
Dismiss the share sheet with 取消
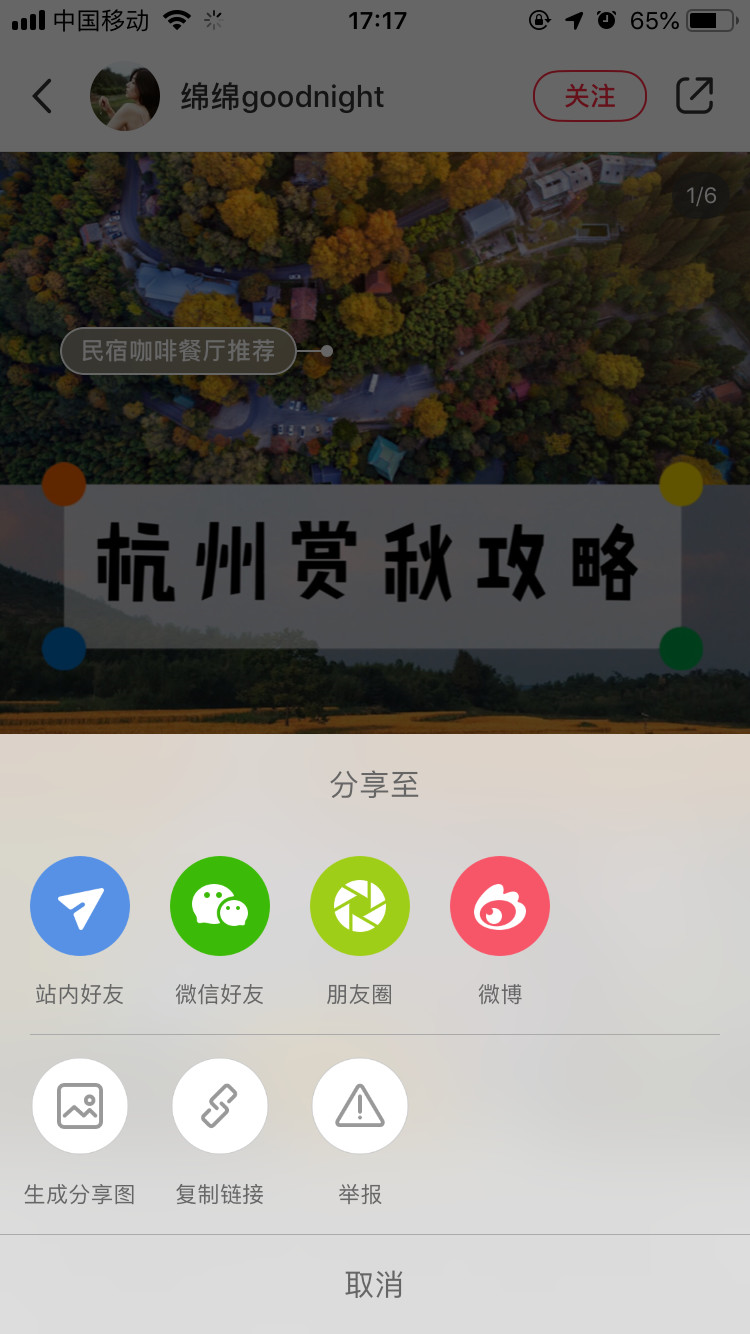tap(374, 1284)
